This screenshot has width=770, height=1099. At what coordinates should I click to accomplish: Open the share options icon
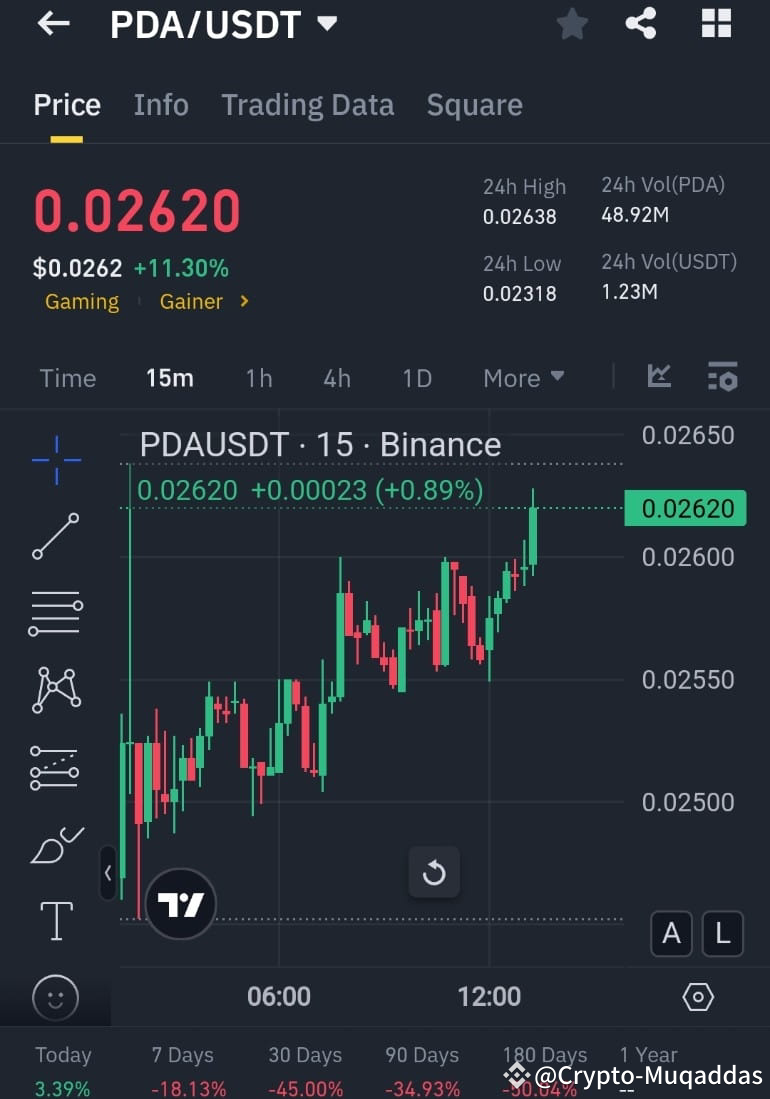(641, 24)
